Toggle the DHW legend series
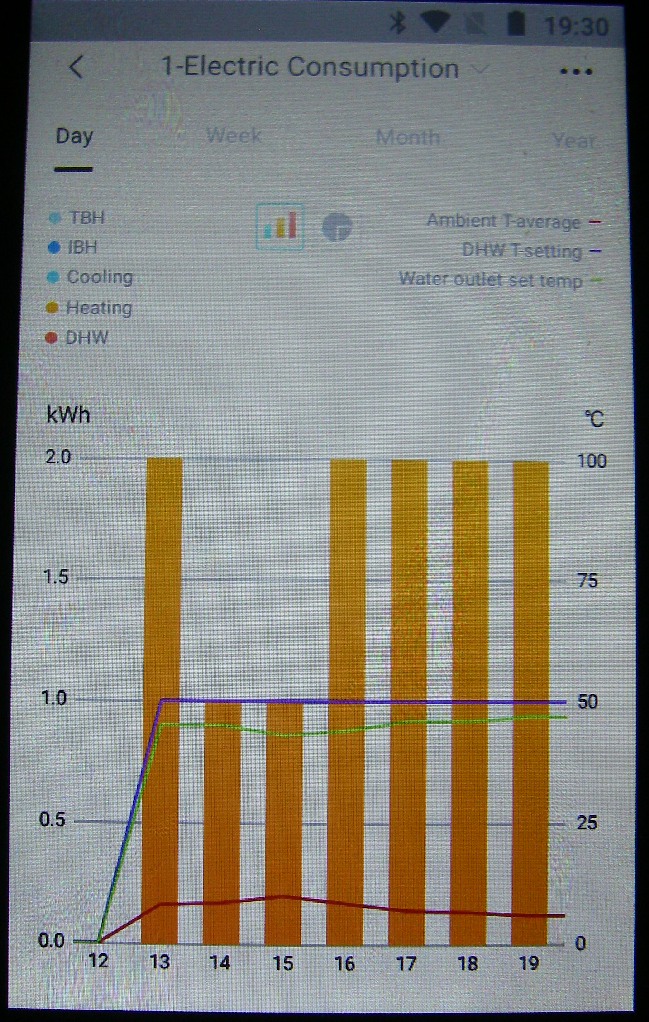 click(x=78, y=338)
